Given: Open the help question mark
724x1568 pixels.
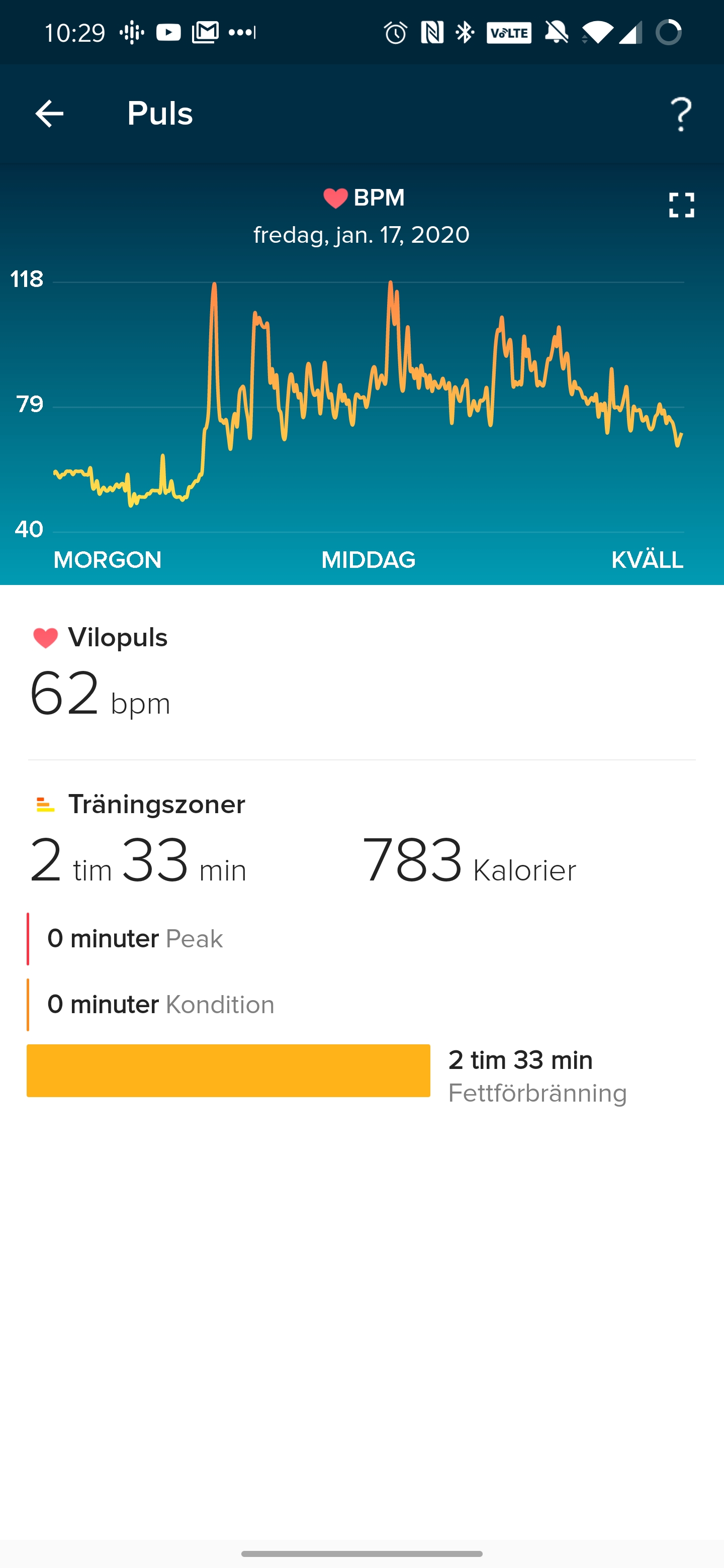Looking at the screenshot, I should coord(681,114).
